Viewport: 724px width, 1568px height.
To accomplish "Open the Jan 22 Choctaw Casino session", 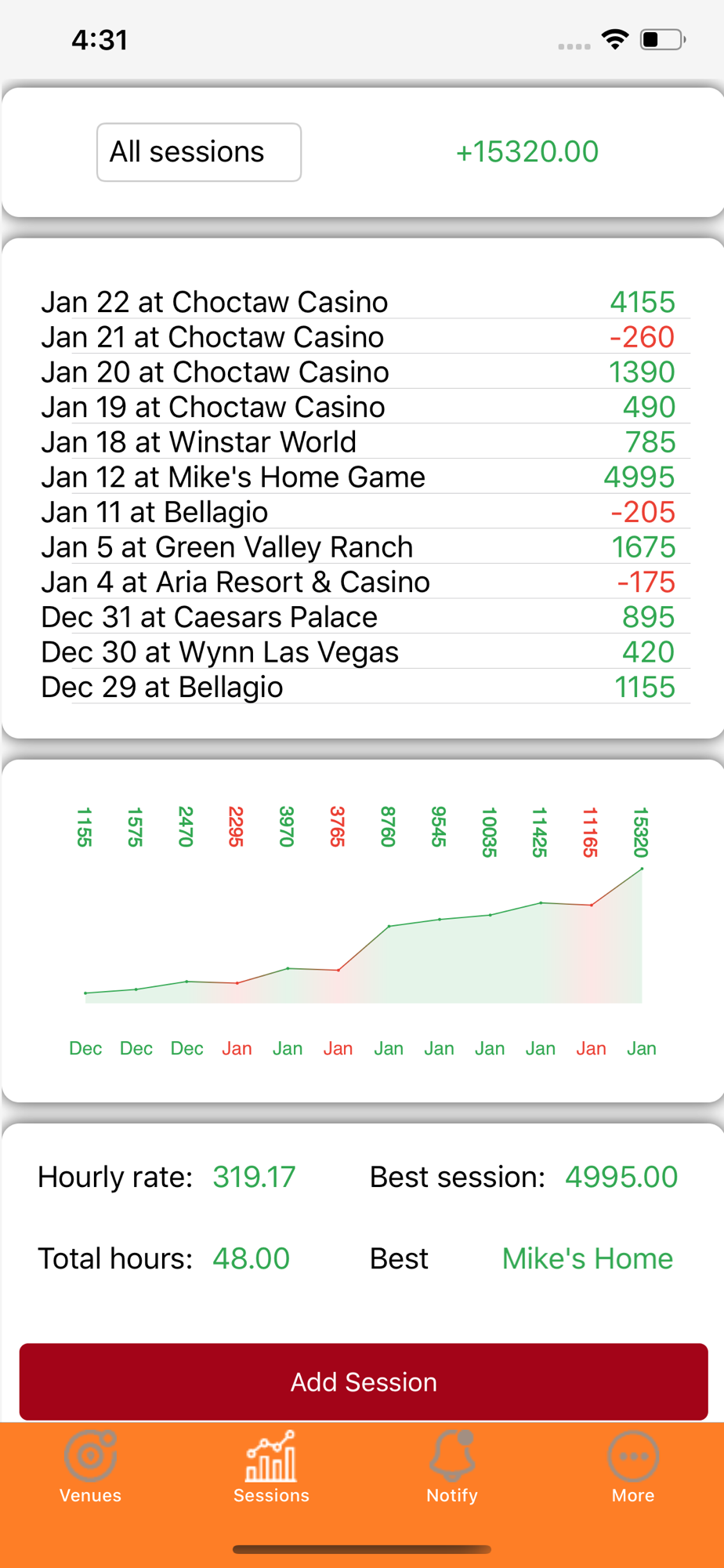I will 362,302.
